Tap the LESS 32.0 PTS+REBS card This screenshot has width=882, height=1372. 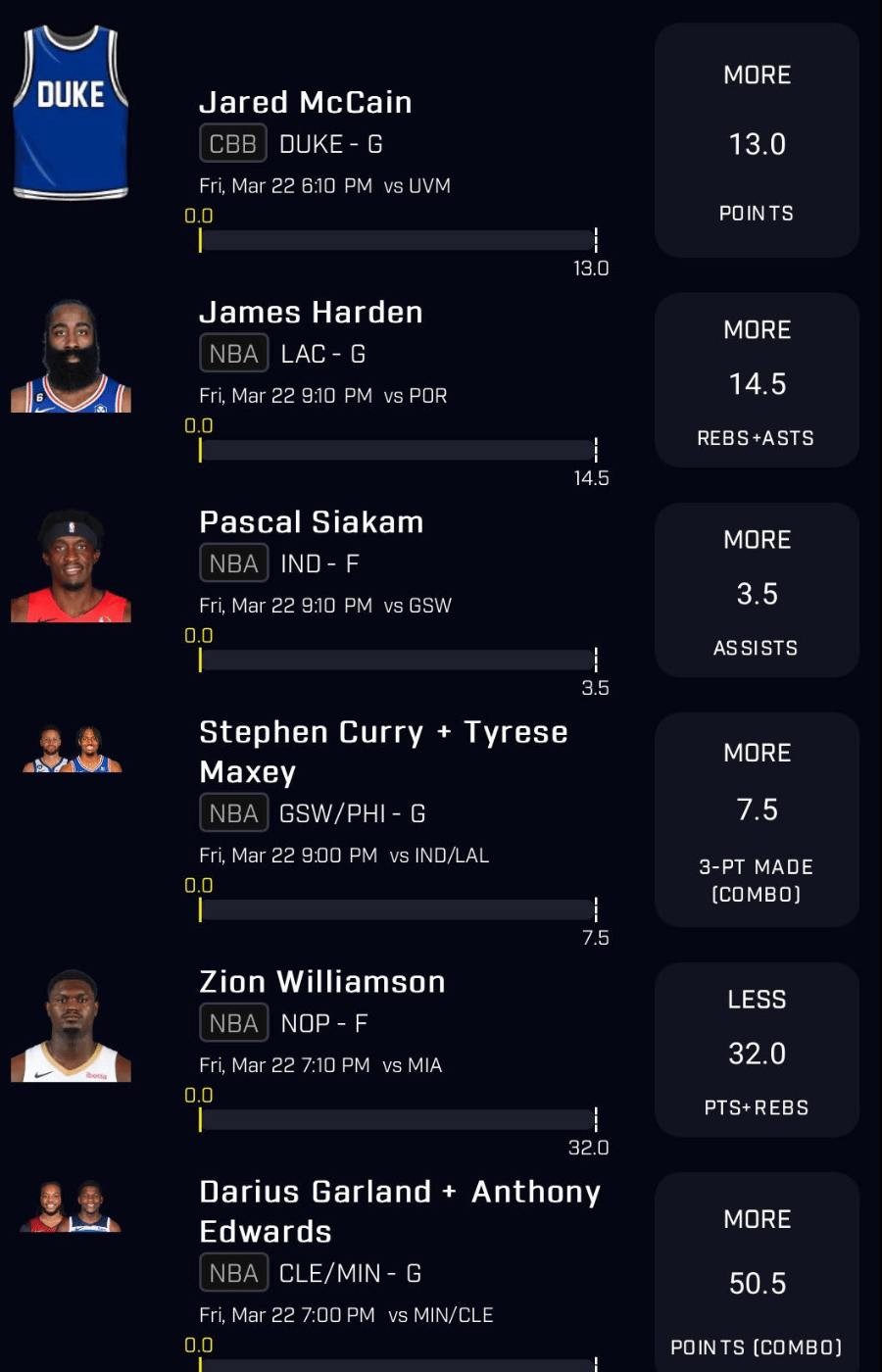pos(757,1051)
